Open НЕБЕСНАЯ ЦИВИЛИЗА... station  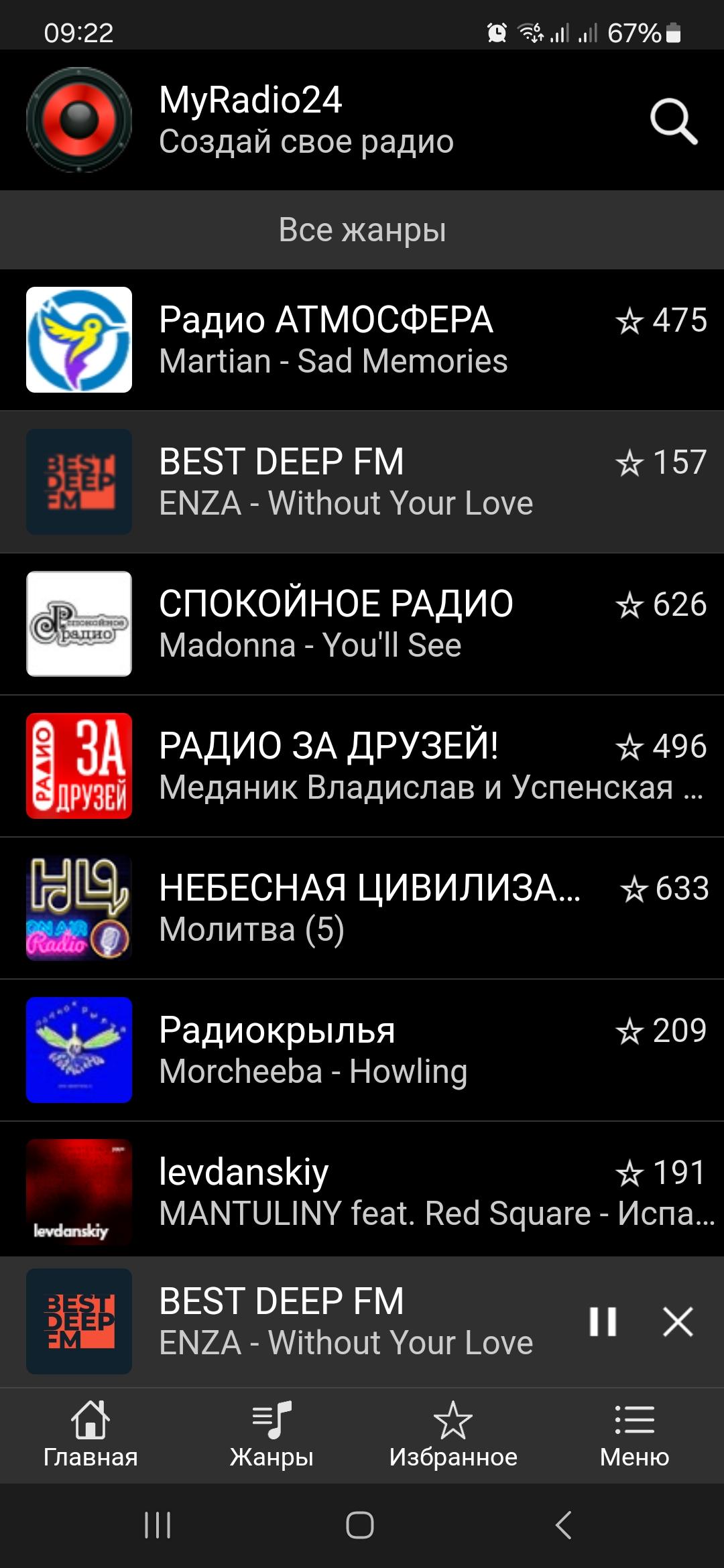pos(362,908)
